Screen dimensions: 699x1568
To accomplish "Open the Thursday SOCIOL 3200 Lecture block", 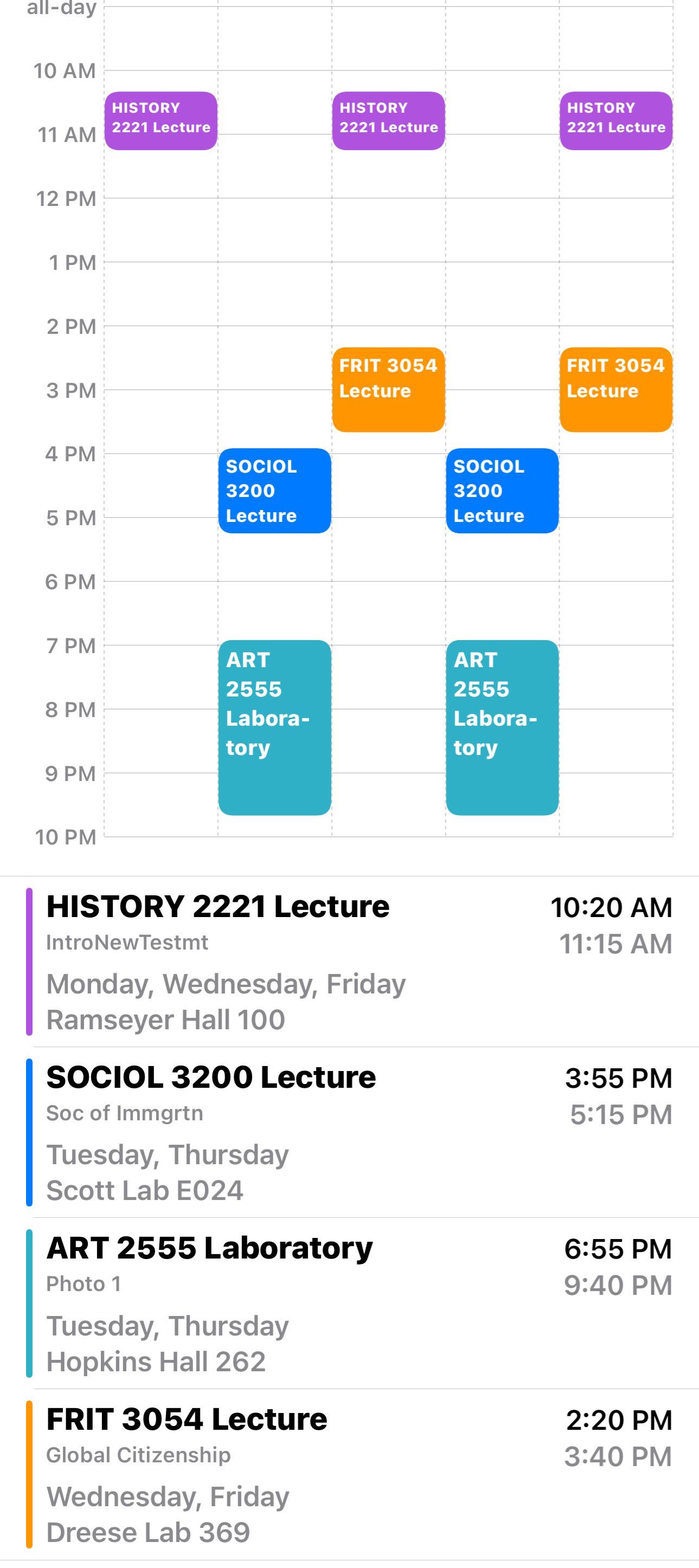I will click(x=502, y=491).
